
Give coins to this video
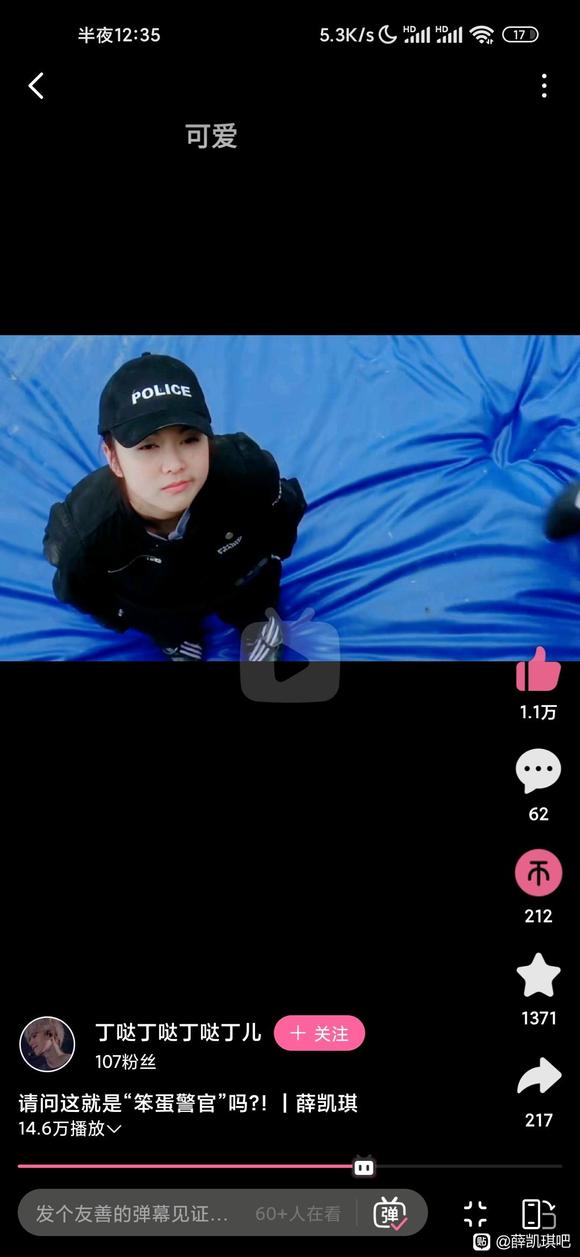click(x=538, y=874)
